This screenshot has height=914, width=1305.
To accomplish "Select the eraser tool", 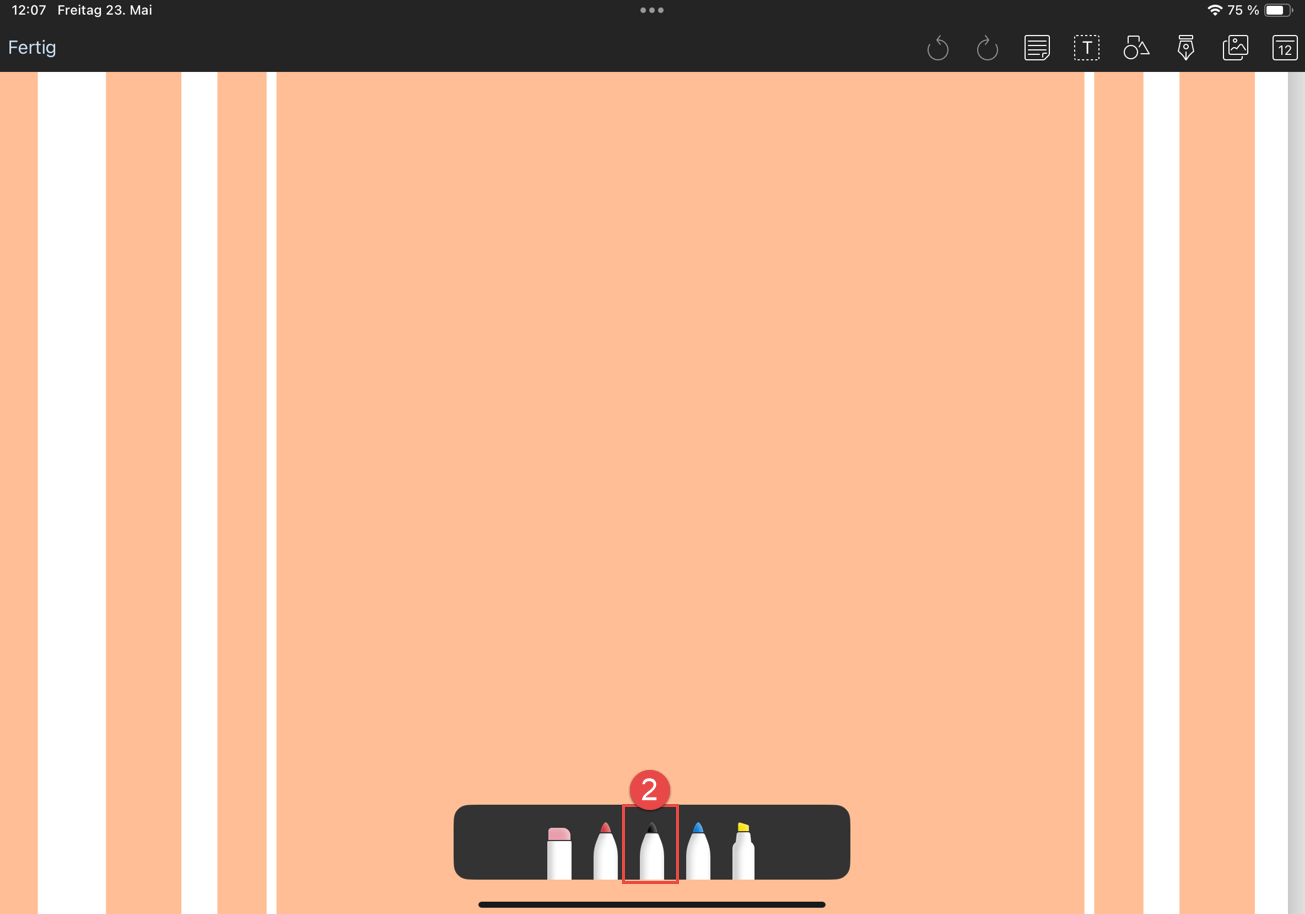I will [x=559, y=852].
